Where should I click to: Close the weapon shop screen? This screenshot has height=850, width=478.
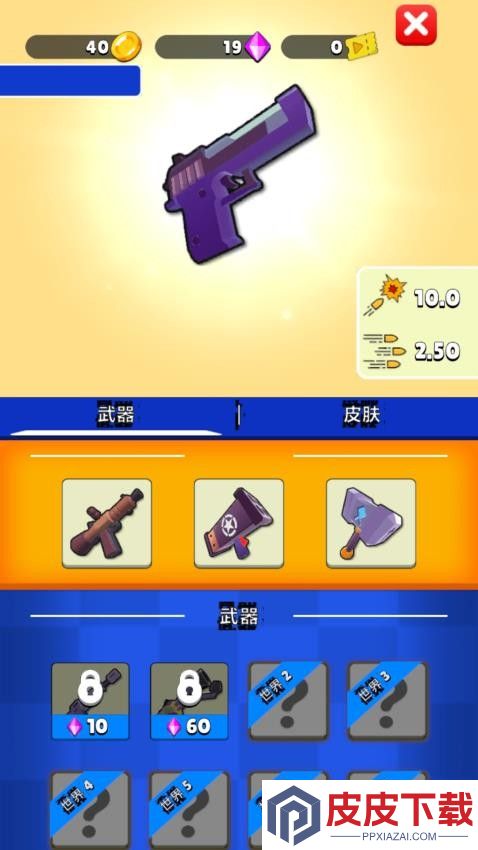pos(416,24)
